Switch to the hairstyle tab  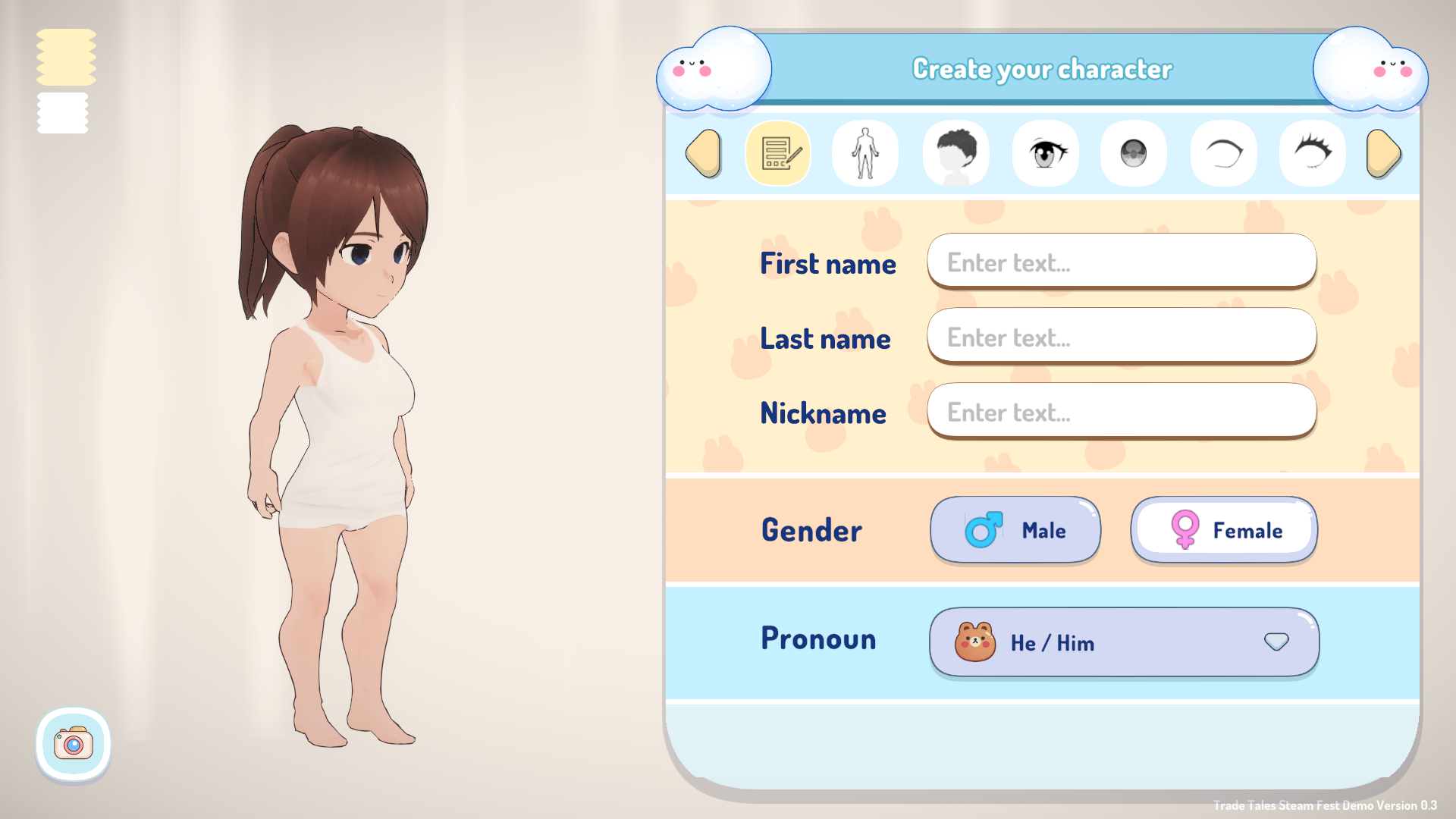pyautogui.click(x=955, y=153)
